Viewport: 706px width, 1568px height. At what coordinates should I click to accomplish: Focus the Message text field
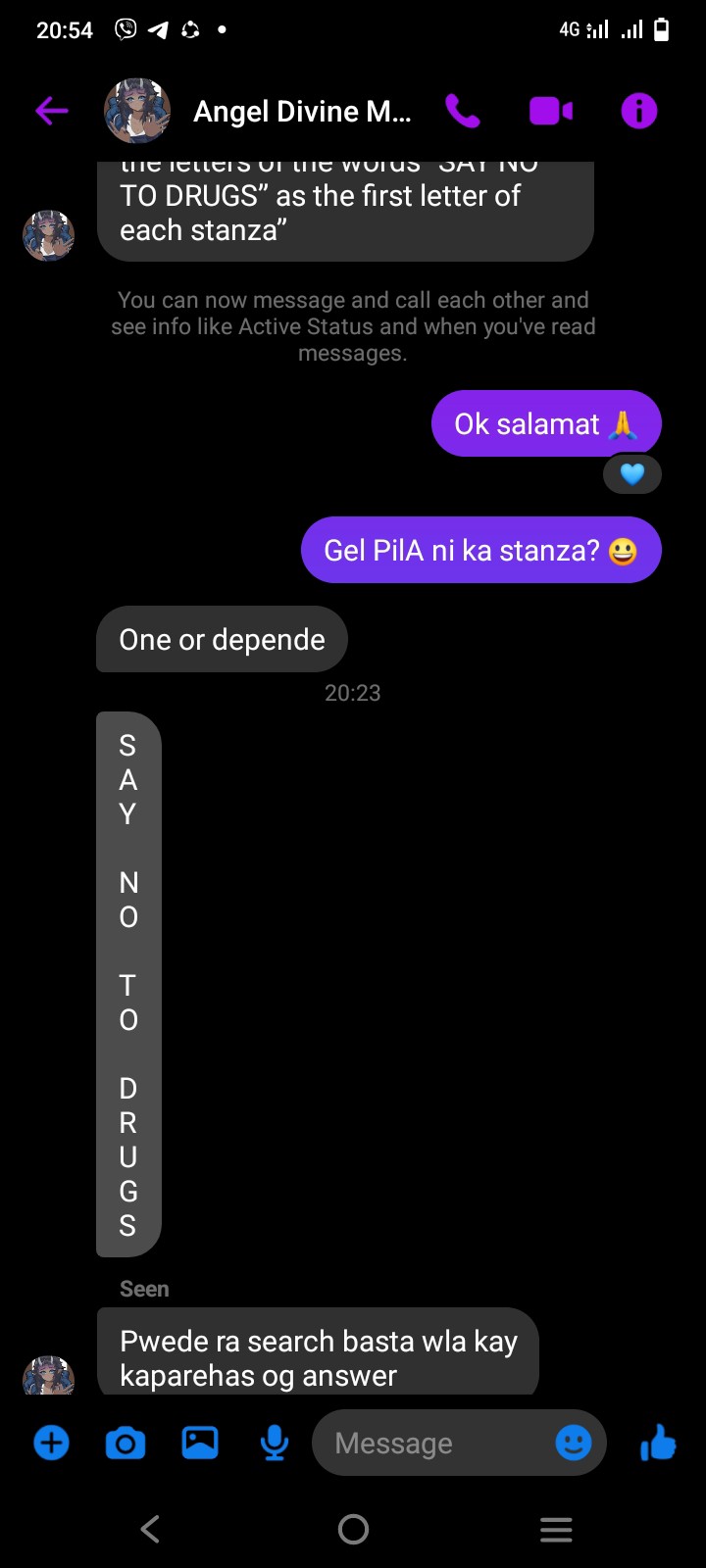431,1443
